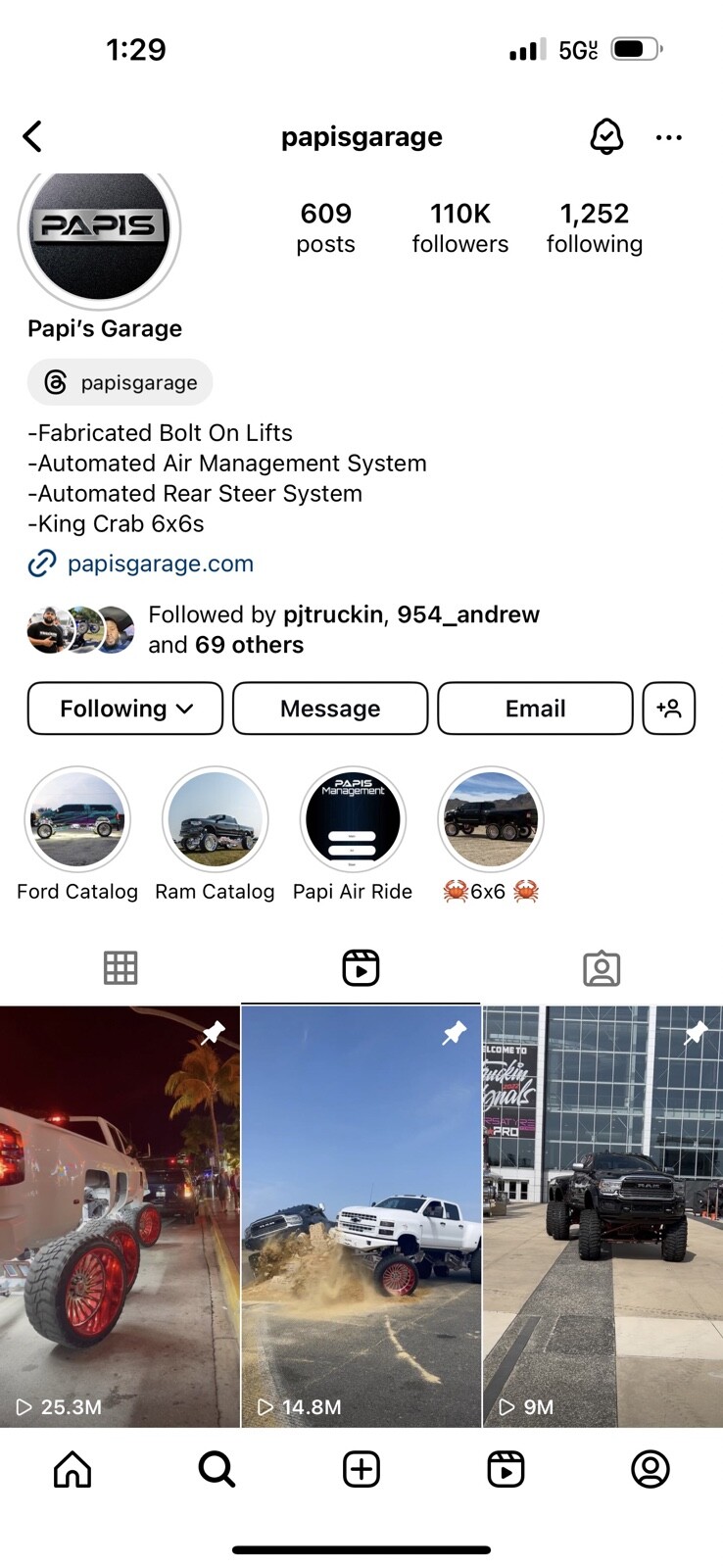Switch to the posts grid tab
The width and height of the screenshot is (723, 1568).
120,968
